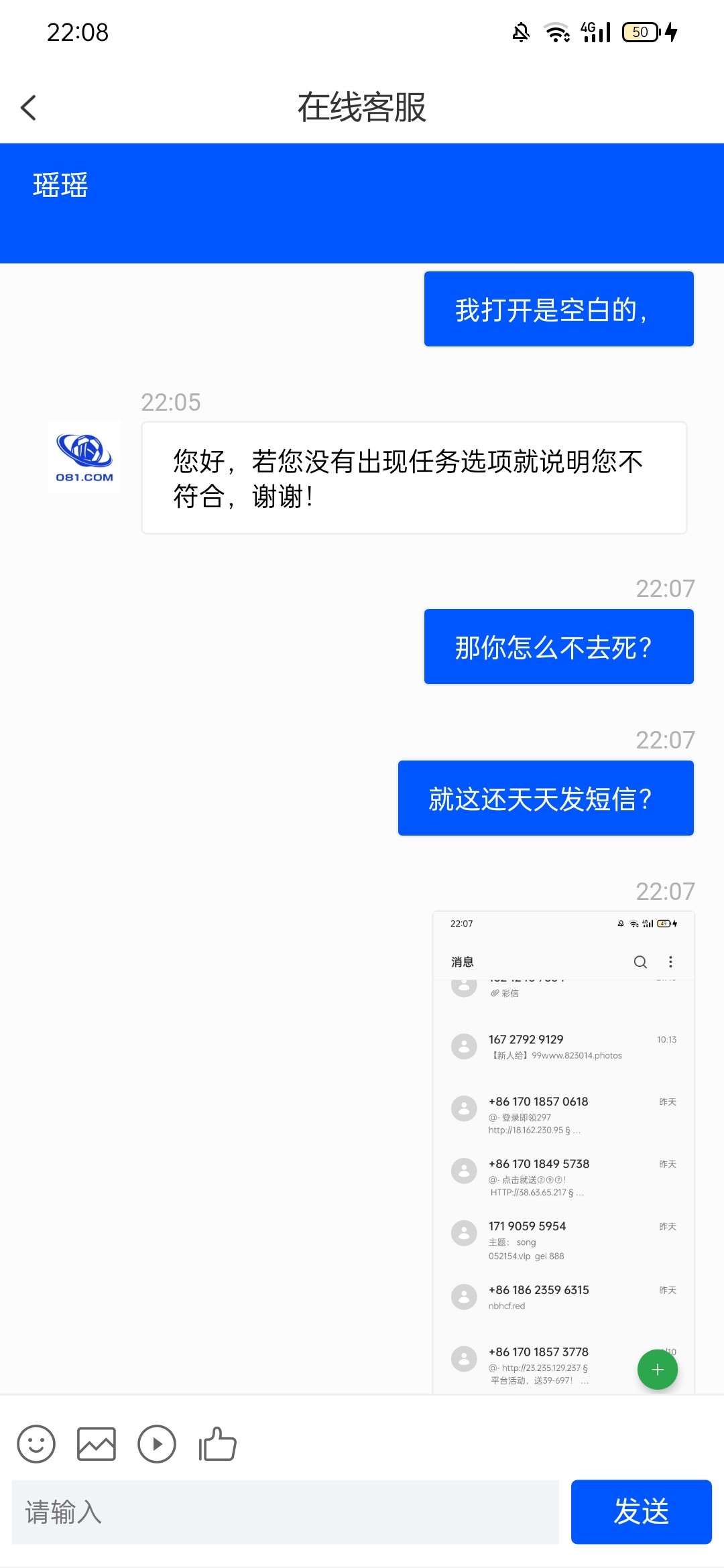
Task: Rate the service with the thumbs-up icon
Action: (x=218, y=1443)
